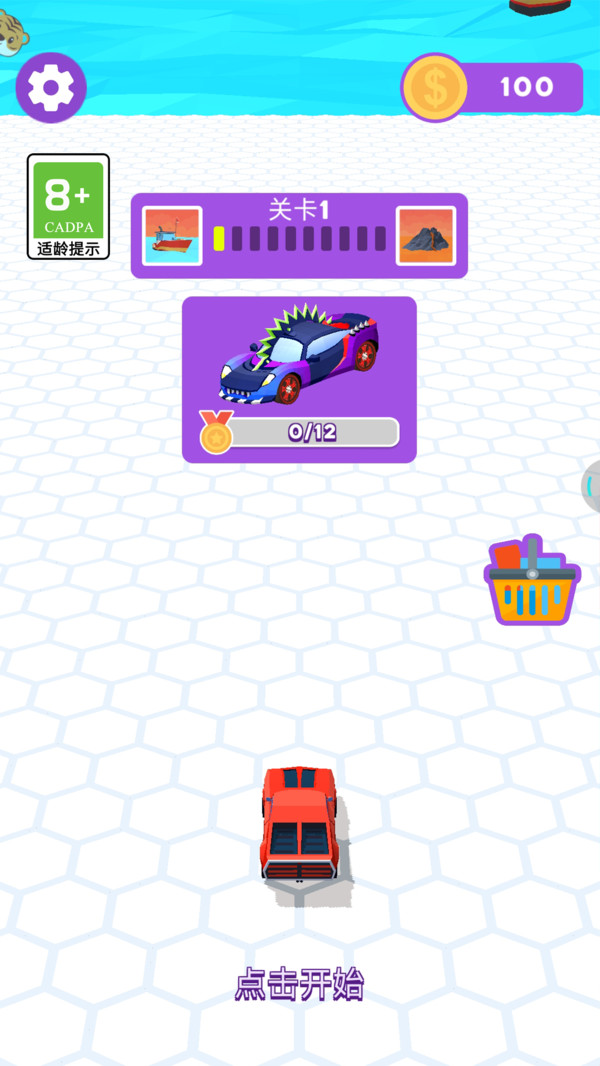600x1066 pixels.
Task: Open the settings gear
Action: pos(51,88)
